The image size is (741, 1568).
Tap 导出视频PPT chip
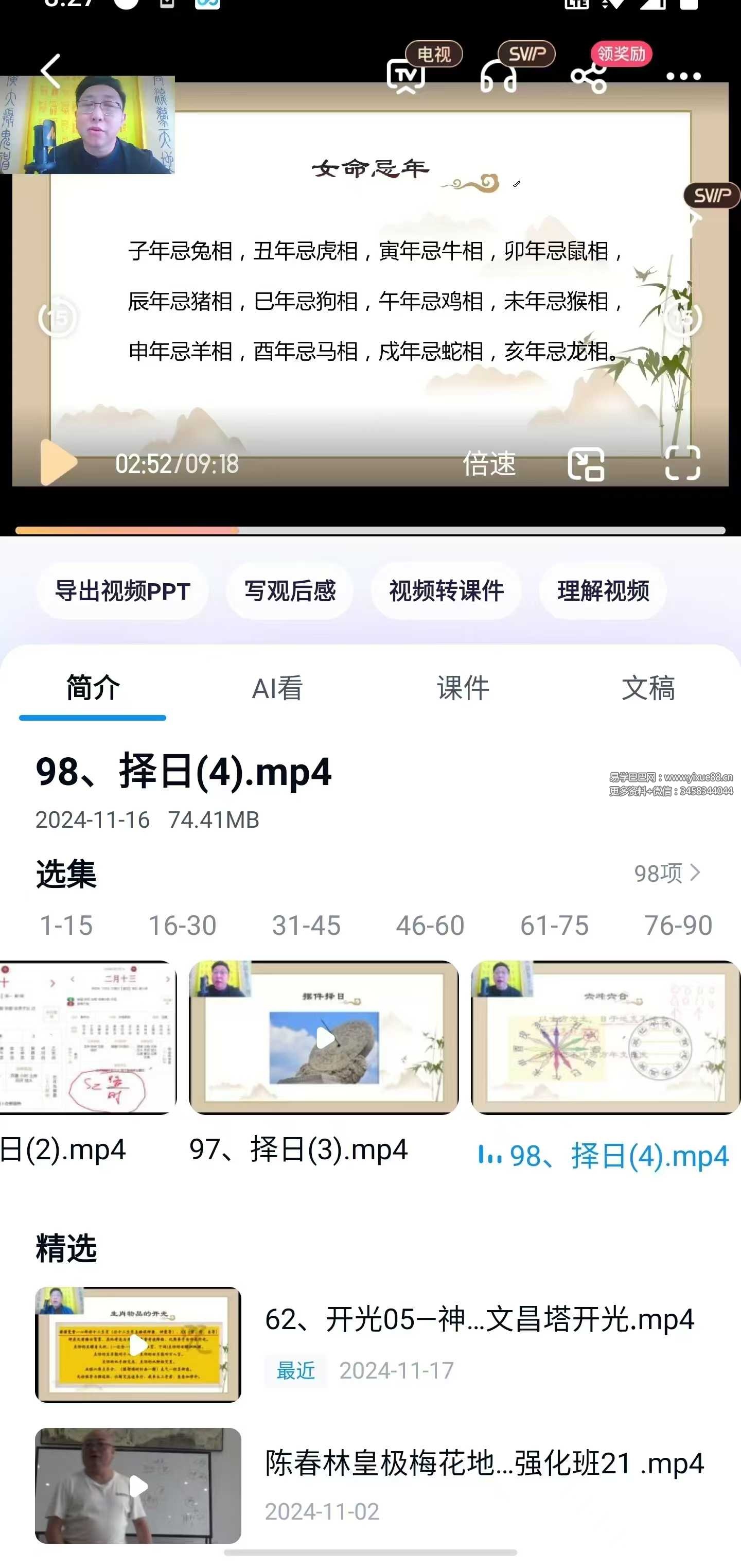click(122, 591)
